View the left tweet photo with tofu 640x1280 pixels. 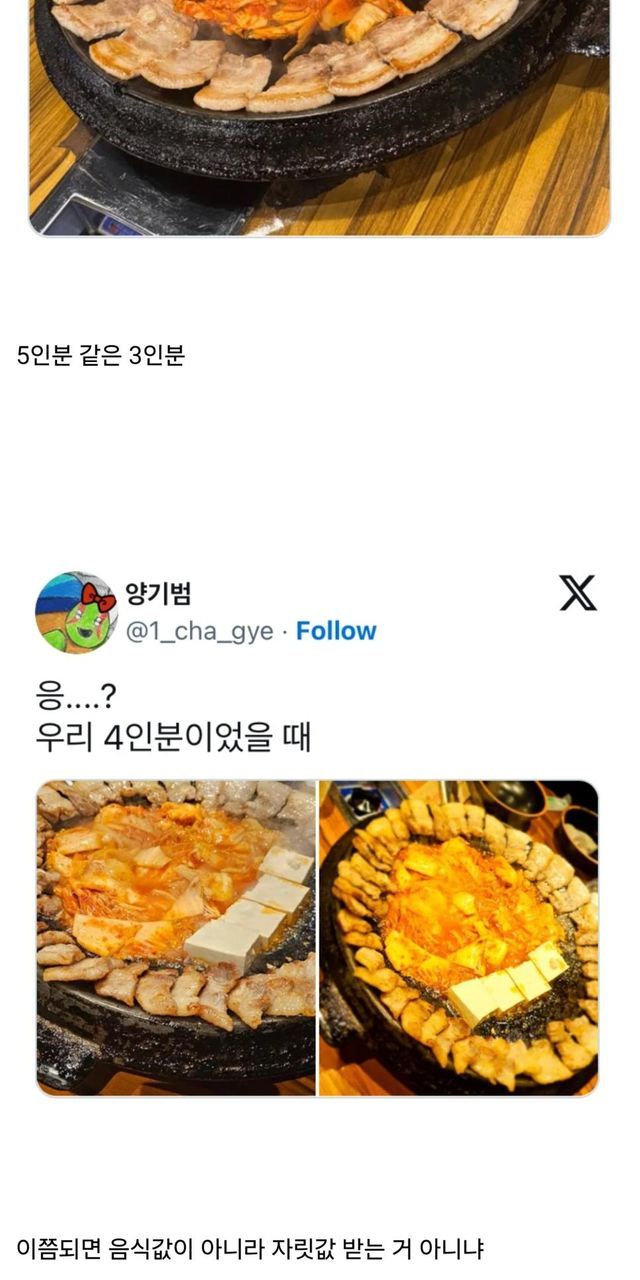pos(176,938)
